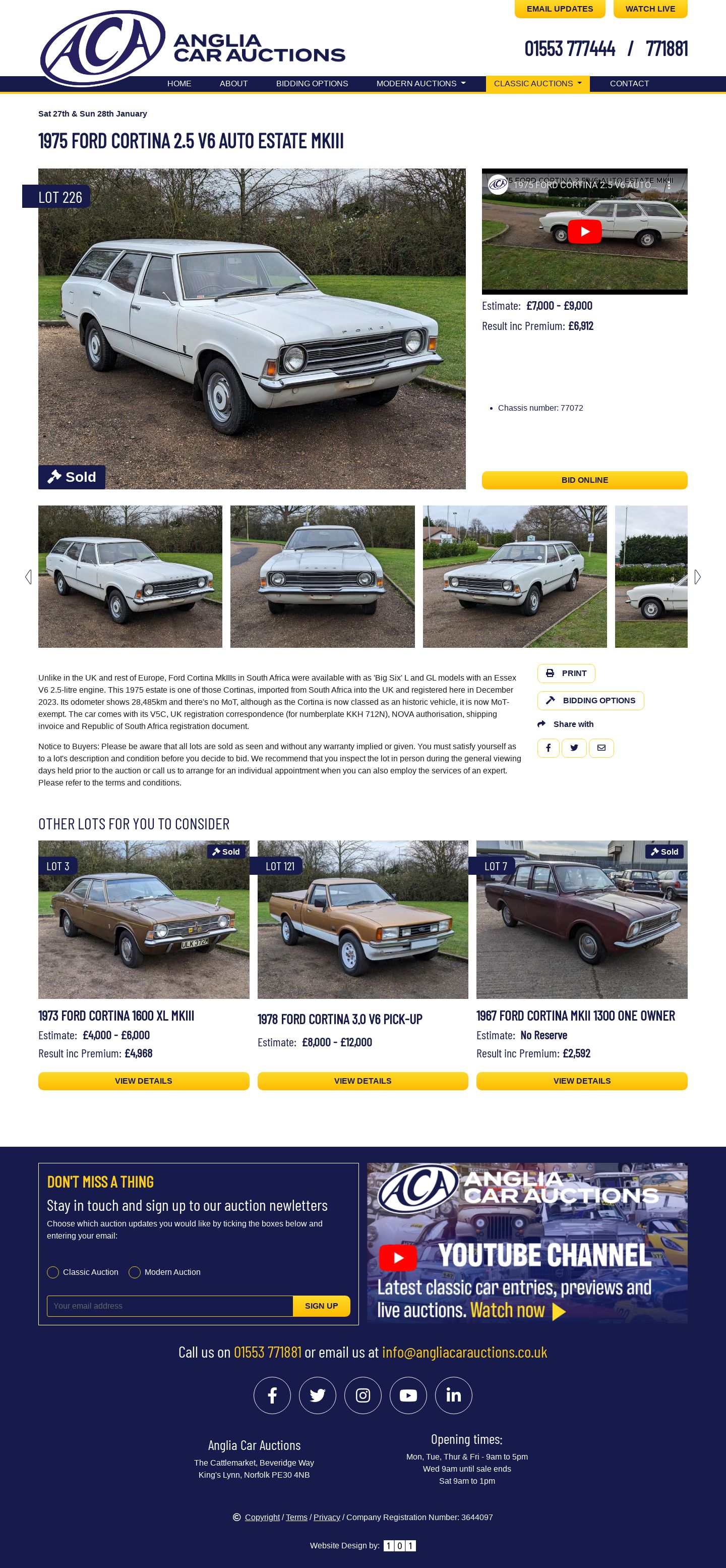Viewport: 726px width, 1568px height.
Task: Expand the Classic Auctions dropdown
Action: click(x=537, y=83)
